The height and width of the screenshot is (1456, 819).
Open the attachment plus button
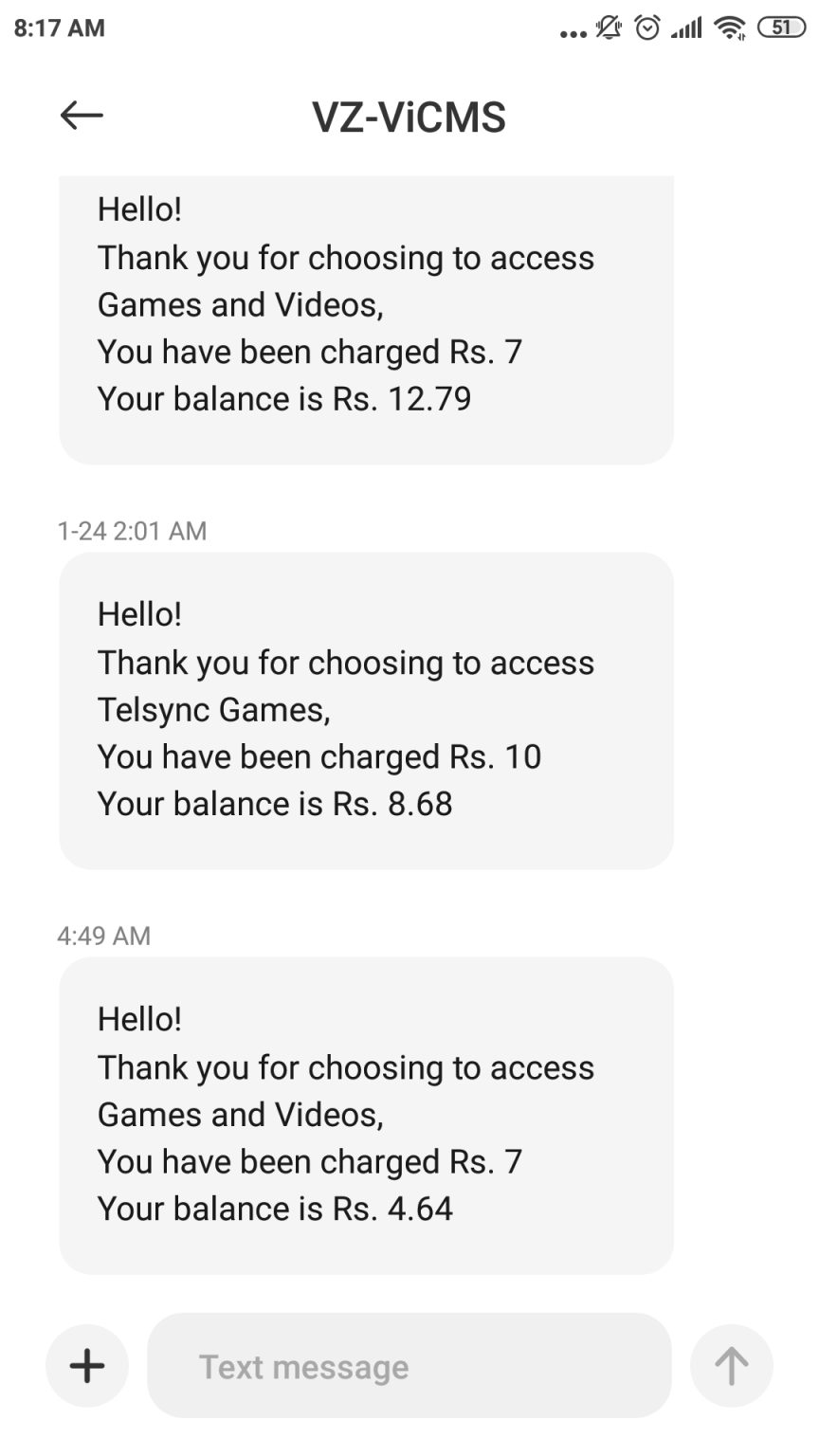click(x=87, y=1366)
